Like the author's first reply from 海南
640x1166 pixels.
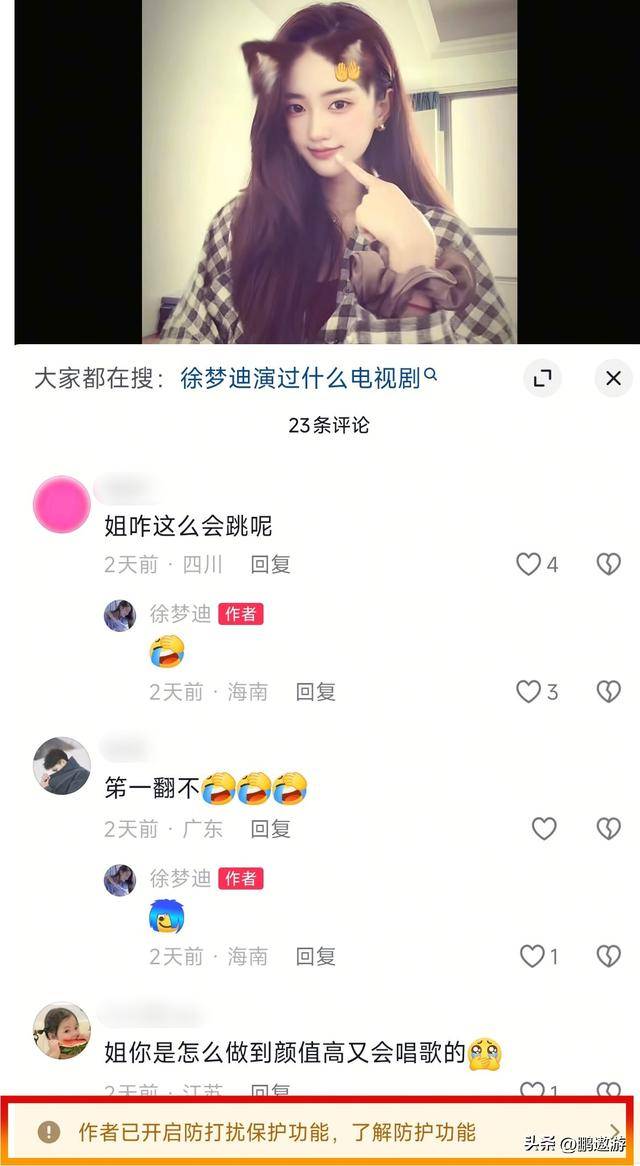coord(528,691)
